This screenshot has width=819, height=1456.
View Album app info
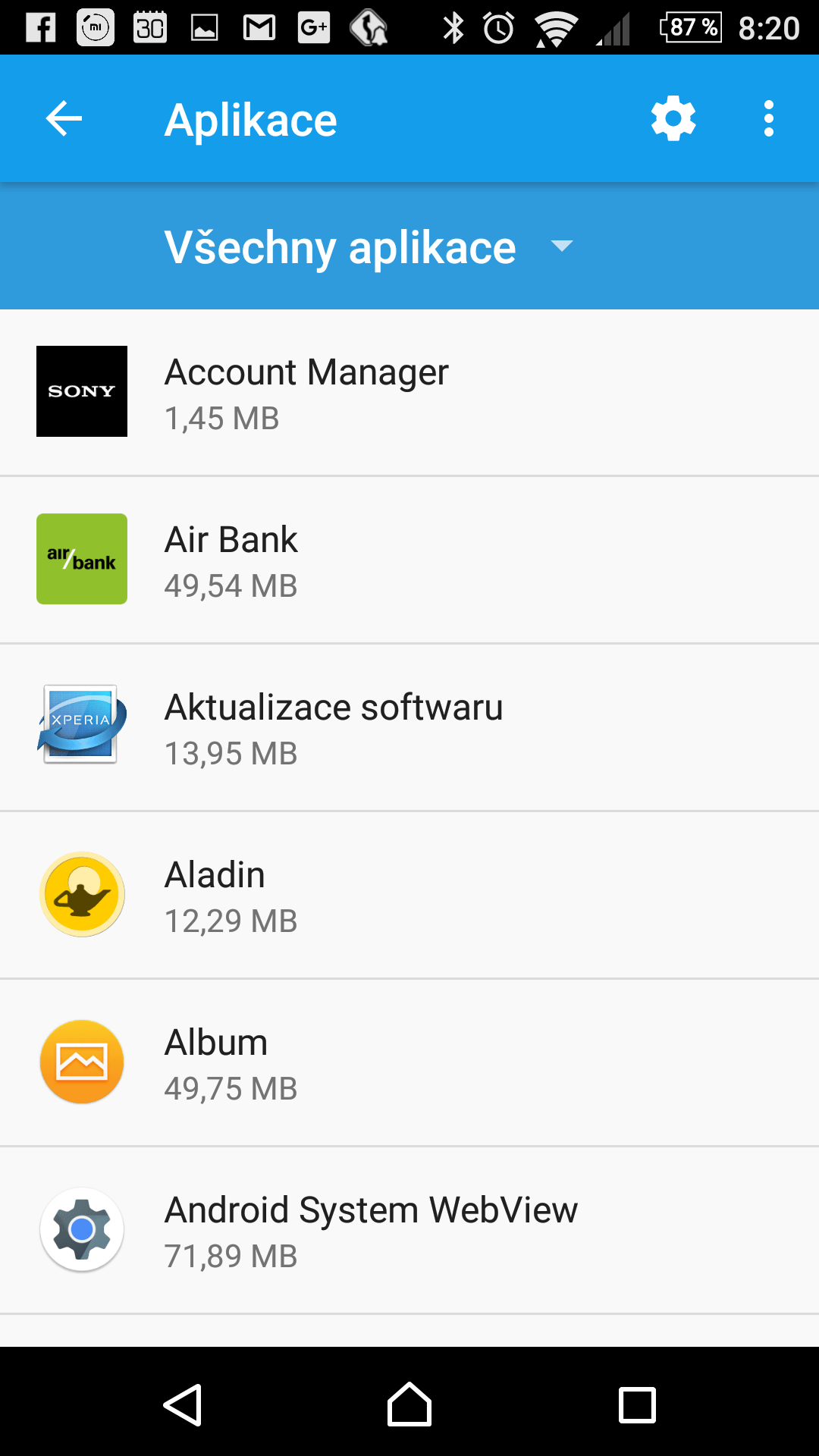409,1063
